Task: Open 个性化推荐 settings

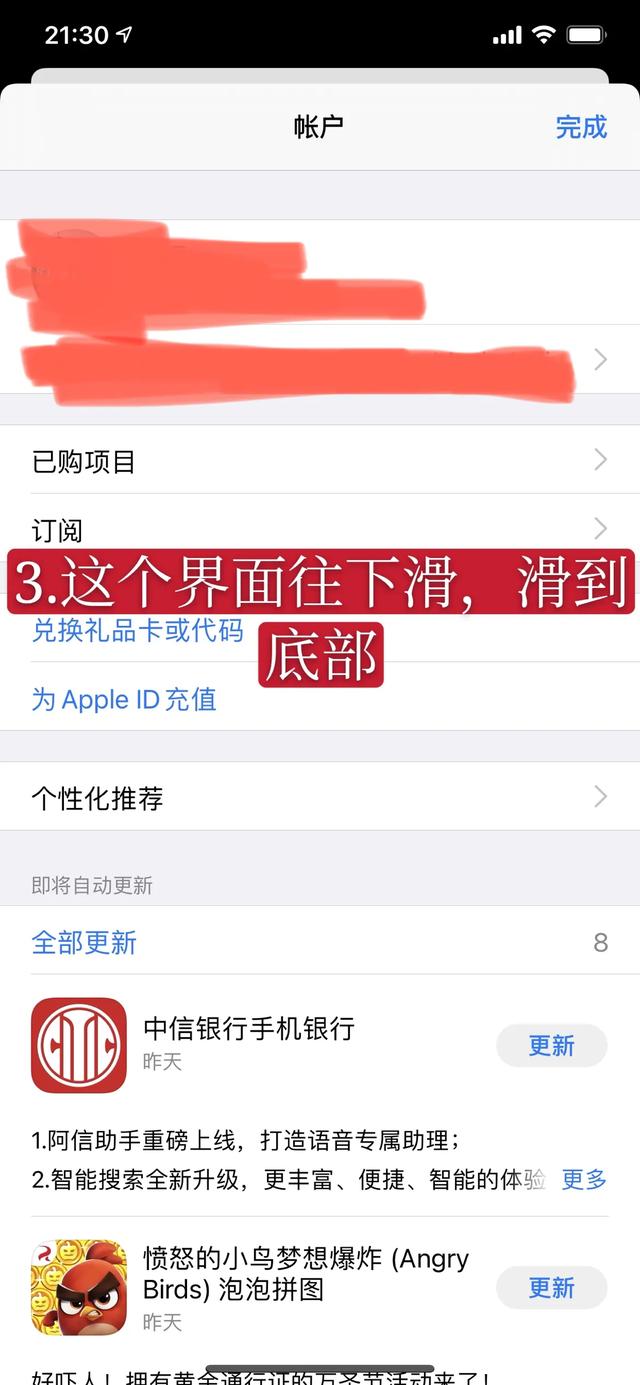Action: tap(320, 797)
